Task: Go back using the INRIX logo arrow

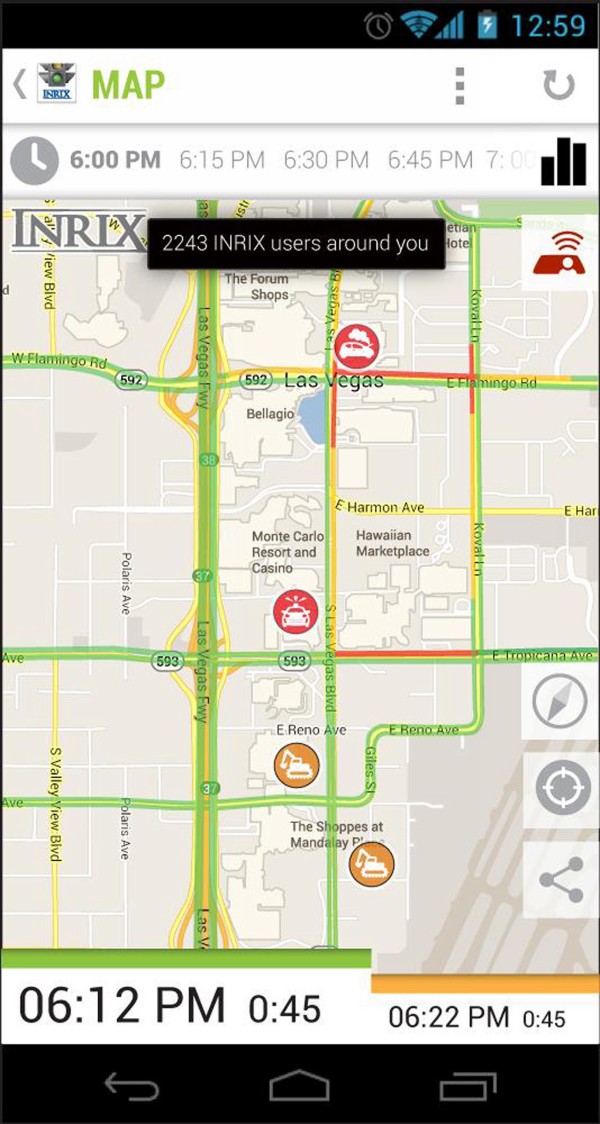Action: [x=44, y=84]
